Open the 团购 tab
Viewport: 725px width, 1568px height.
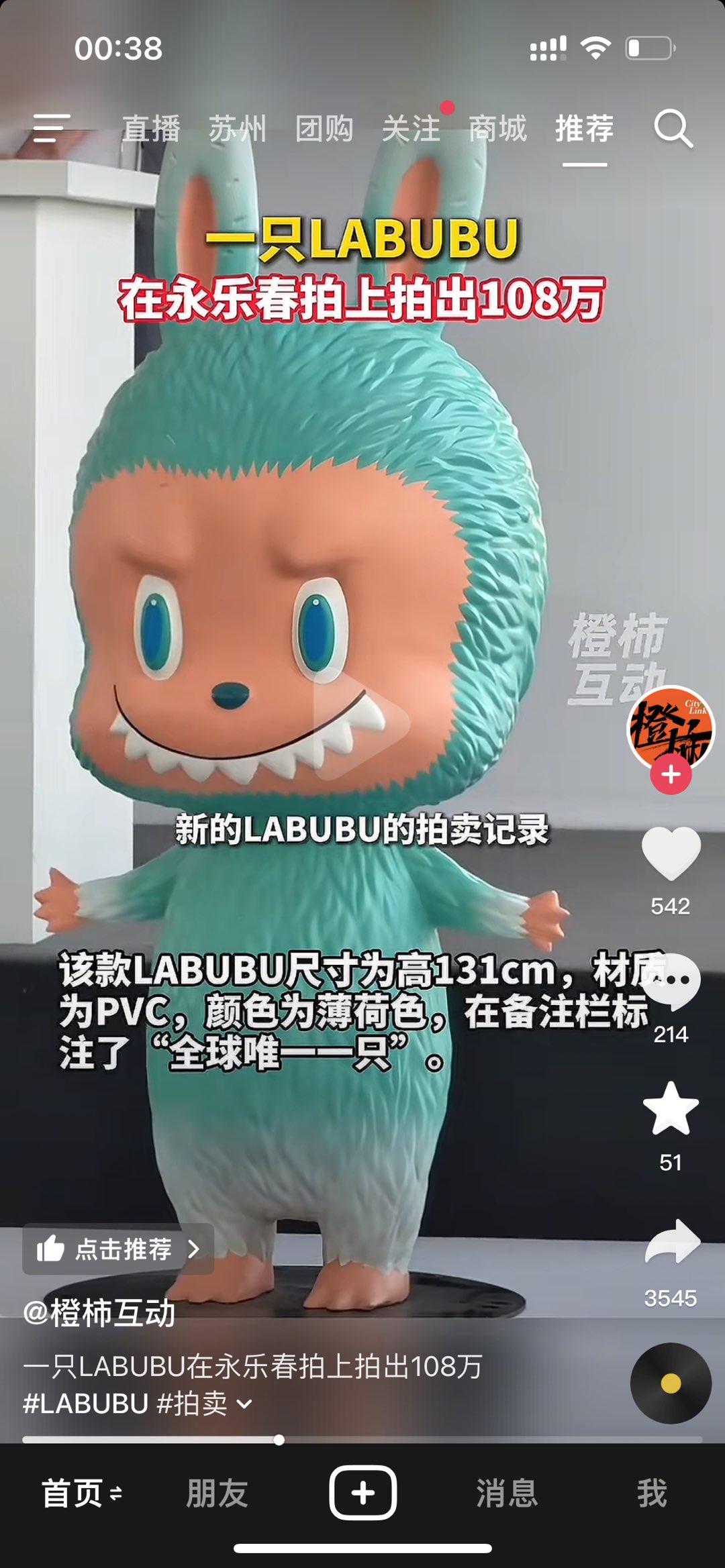tap(324, 128)
